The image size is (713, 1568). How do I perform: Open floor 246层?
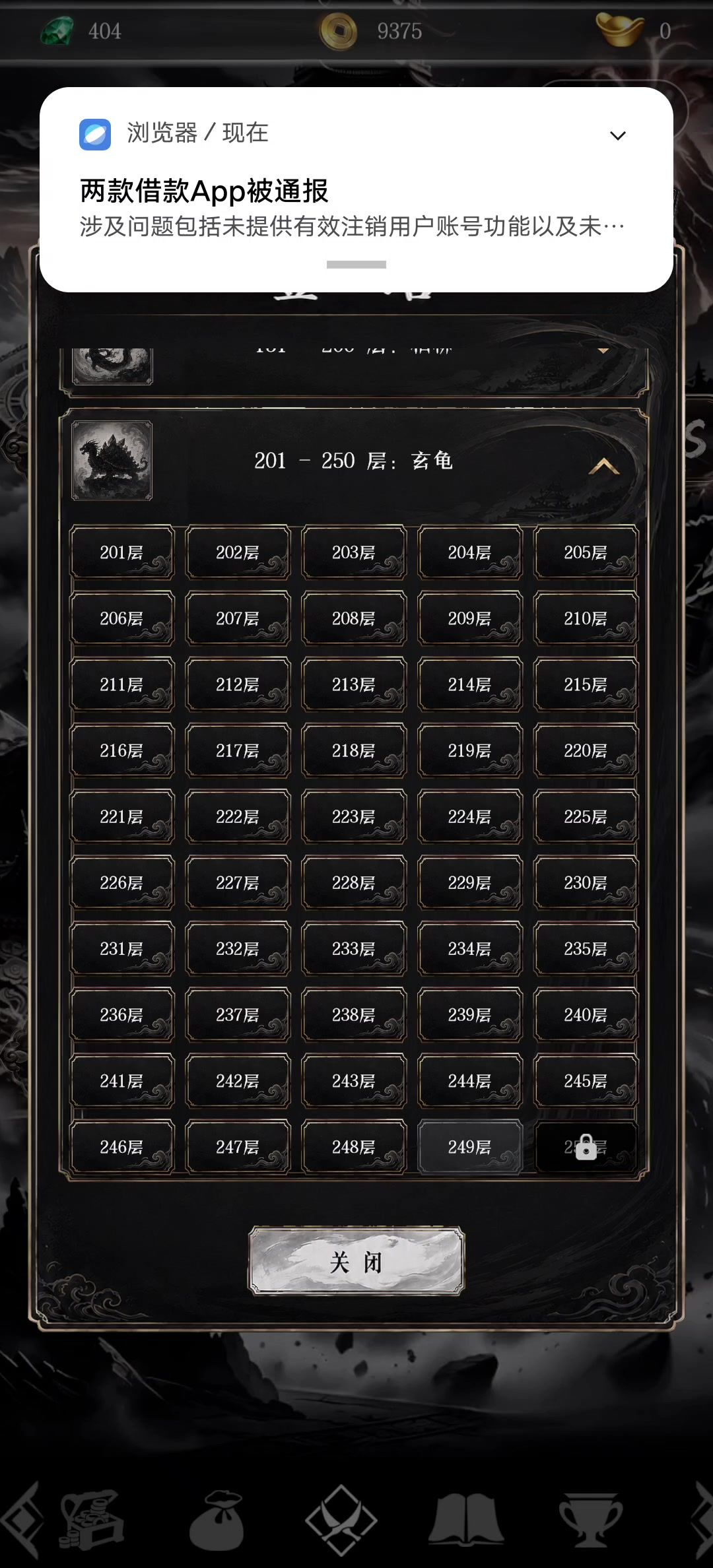(x=122, y=1147)
